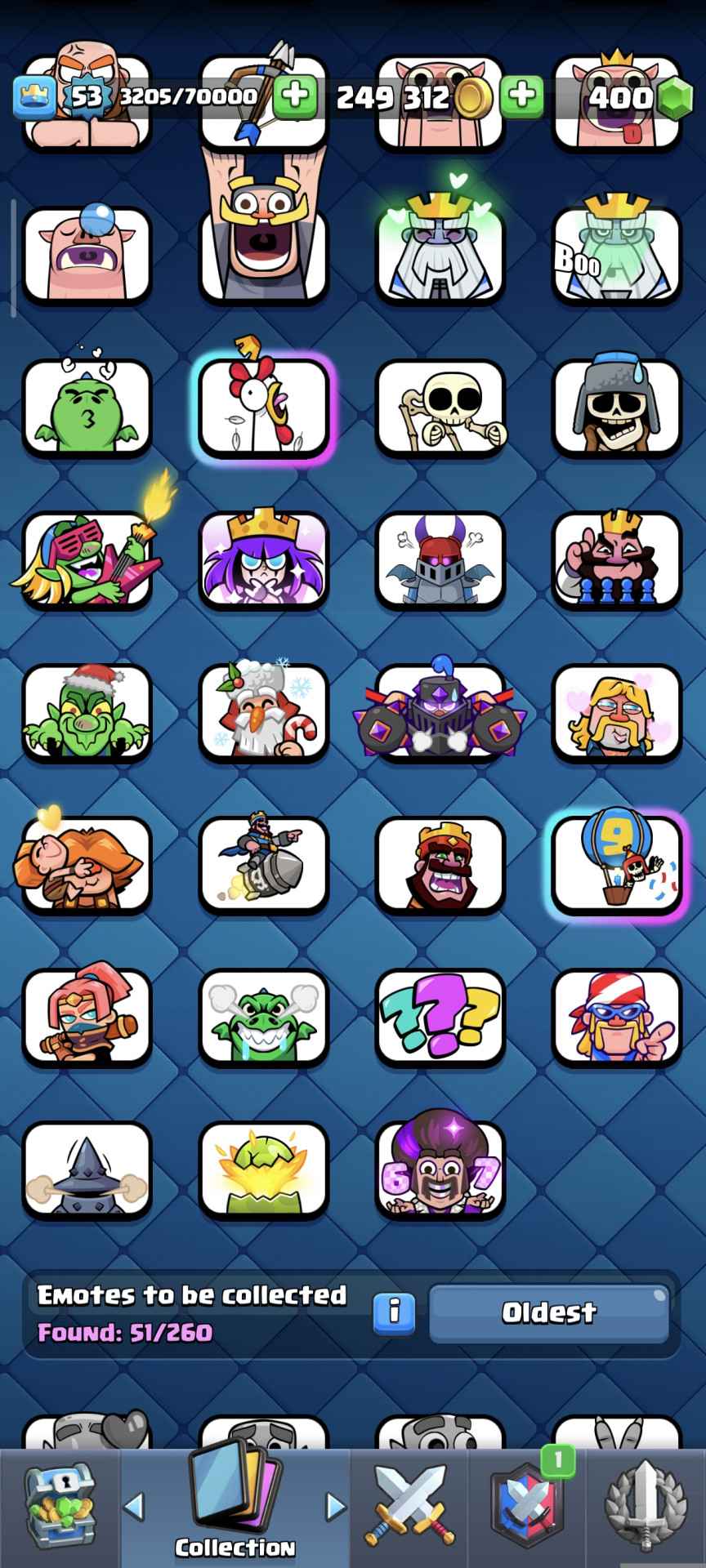Select the question marks emote
This screenshot has width=706, height=1568.
(x=440, y=1018)
